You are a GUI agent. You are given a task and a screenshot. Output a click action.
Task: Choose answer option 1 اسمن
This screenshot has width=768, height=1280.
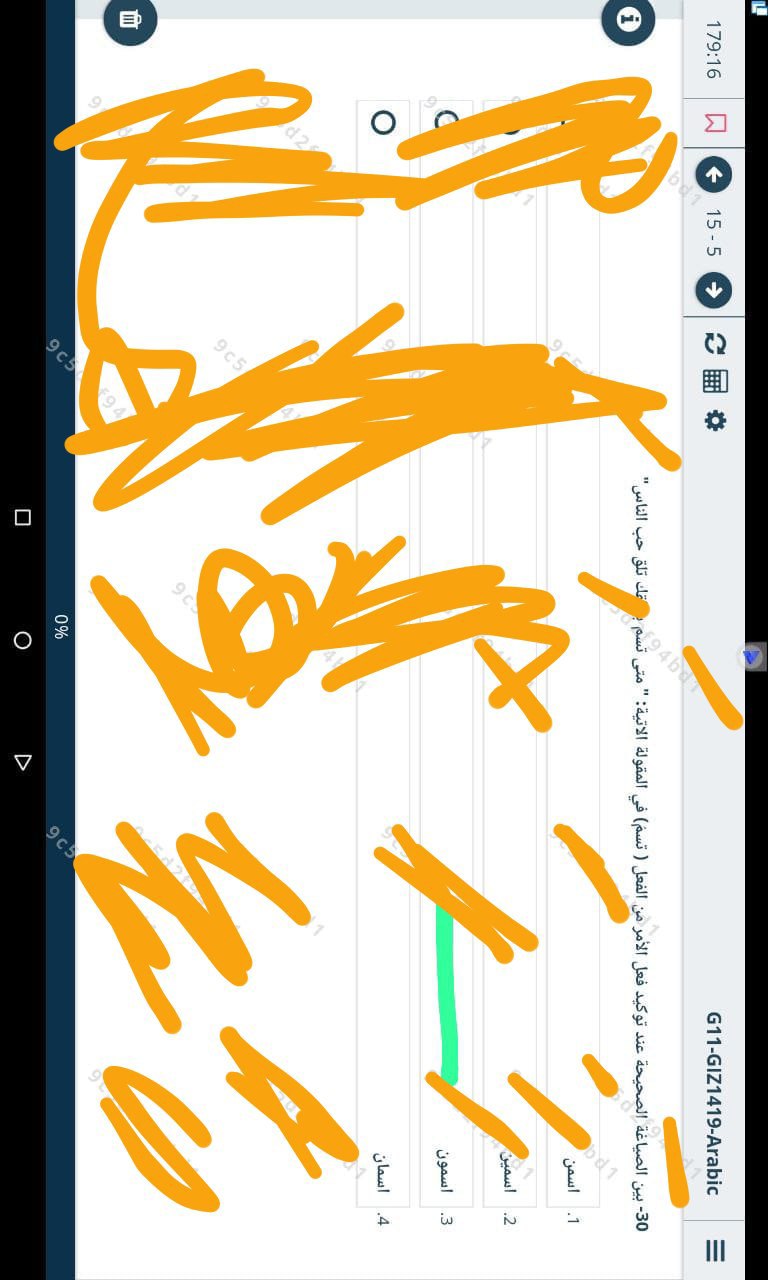coord(573,122)
